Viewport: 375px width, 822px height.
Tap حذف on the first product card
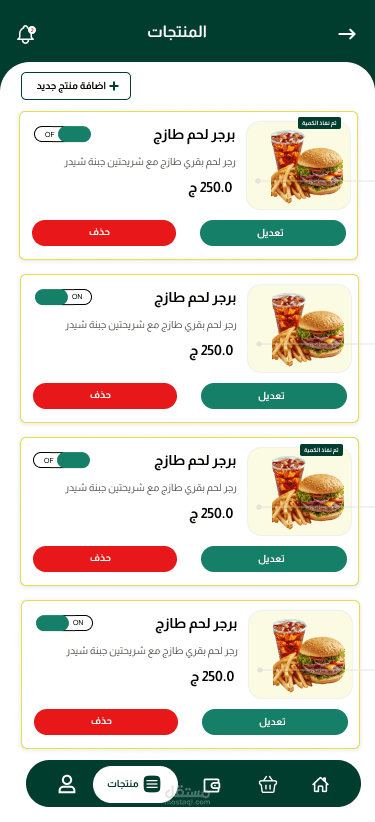pyautogui.click(x=104, y=233)
